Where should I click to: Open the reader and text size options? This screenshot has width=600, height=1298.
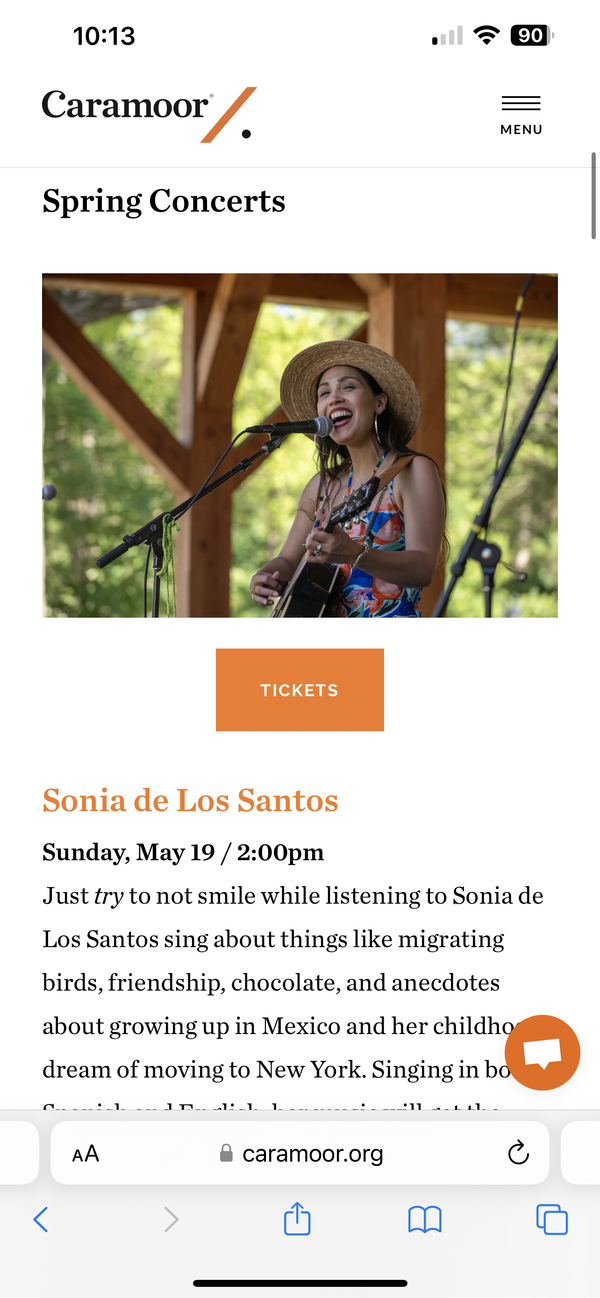(x=86, y=1154)
